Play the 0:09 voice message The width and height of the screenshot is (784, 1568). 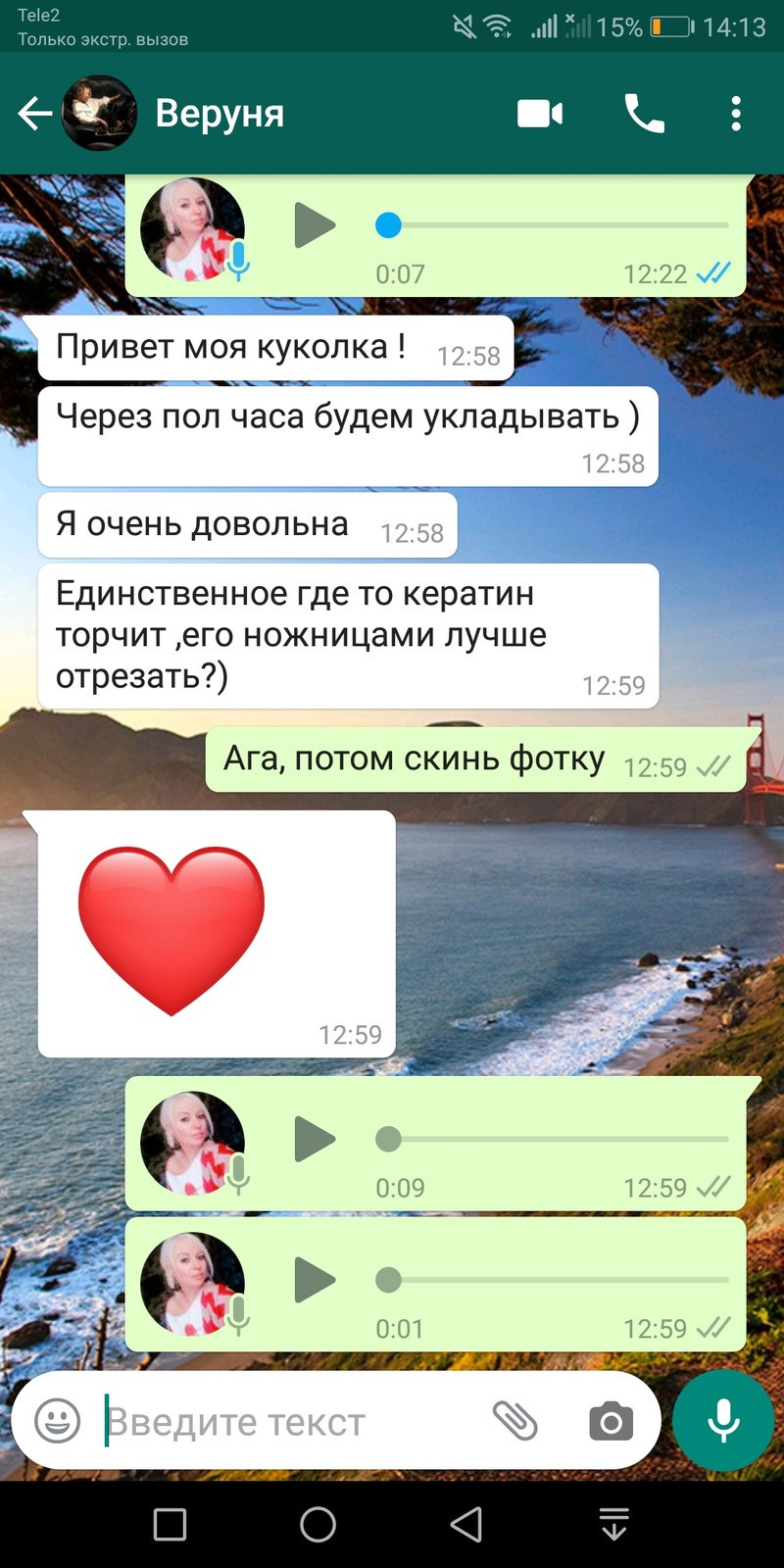315,1139
